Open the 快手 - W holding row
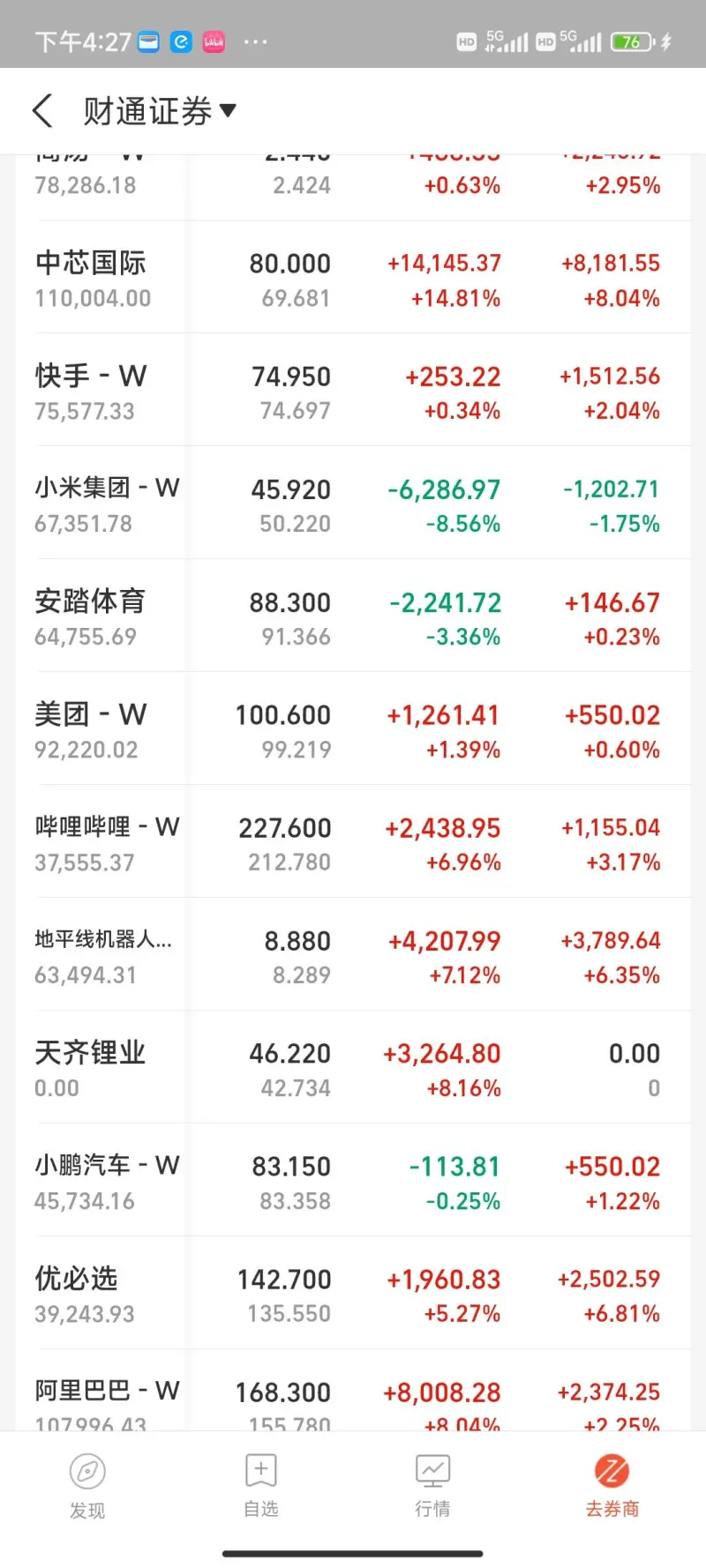Screen dimensions: 706x1568 pyautogui.click(x=353, y=392)
